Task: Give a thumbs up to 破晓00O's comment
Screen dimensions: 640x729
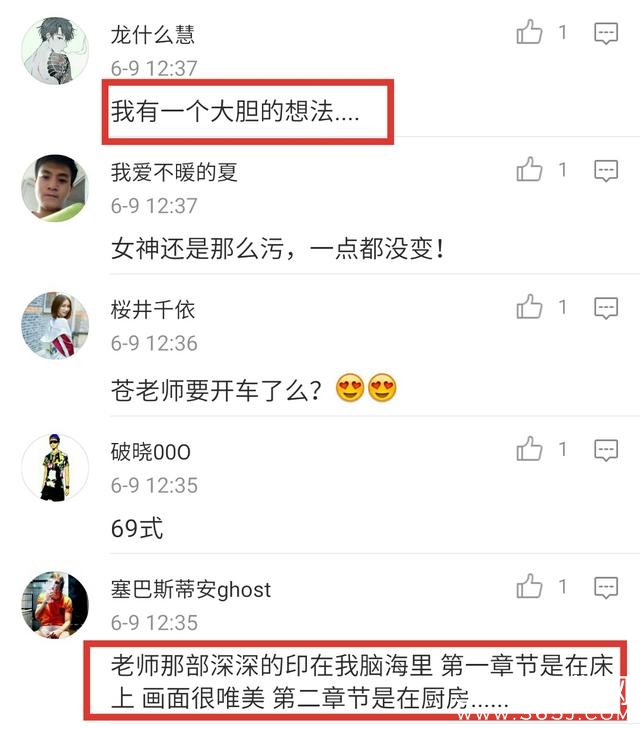Action: (x=529, y=449)
